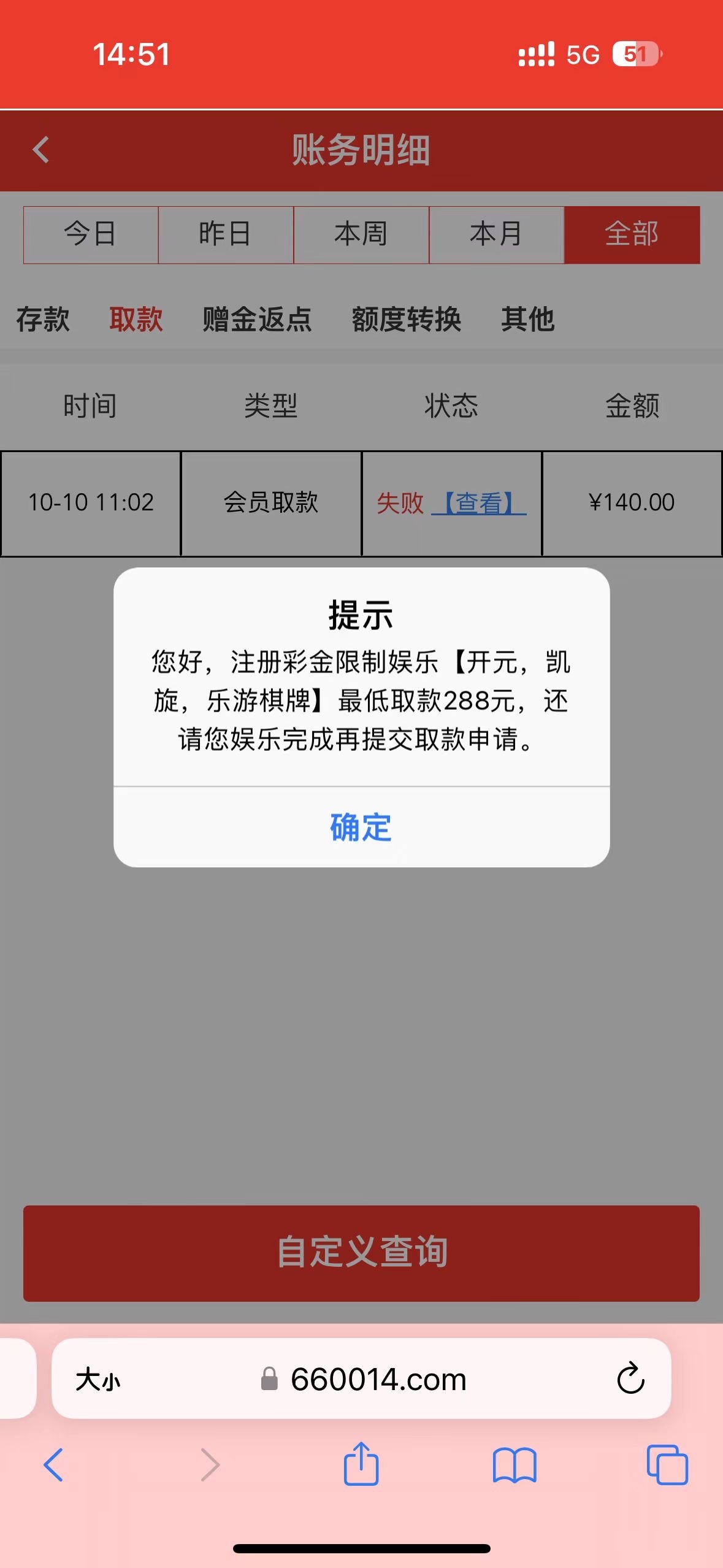Open 自定义查询 custom search
This screenshot has width=723, height=1568.
(361, 1253)
